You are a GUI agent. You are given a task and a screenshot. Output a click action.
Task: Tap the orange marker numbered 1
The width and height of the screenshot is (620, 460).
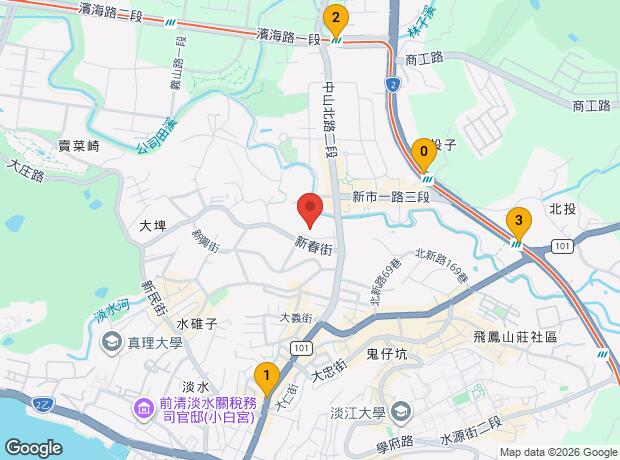[x=266, y=377]
